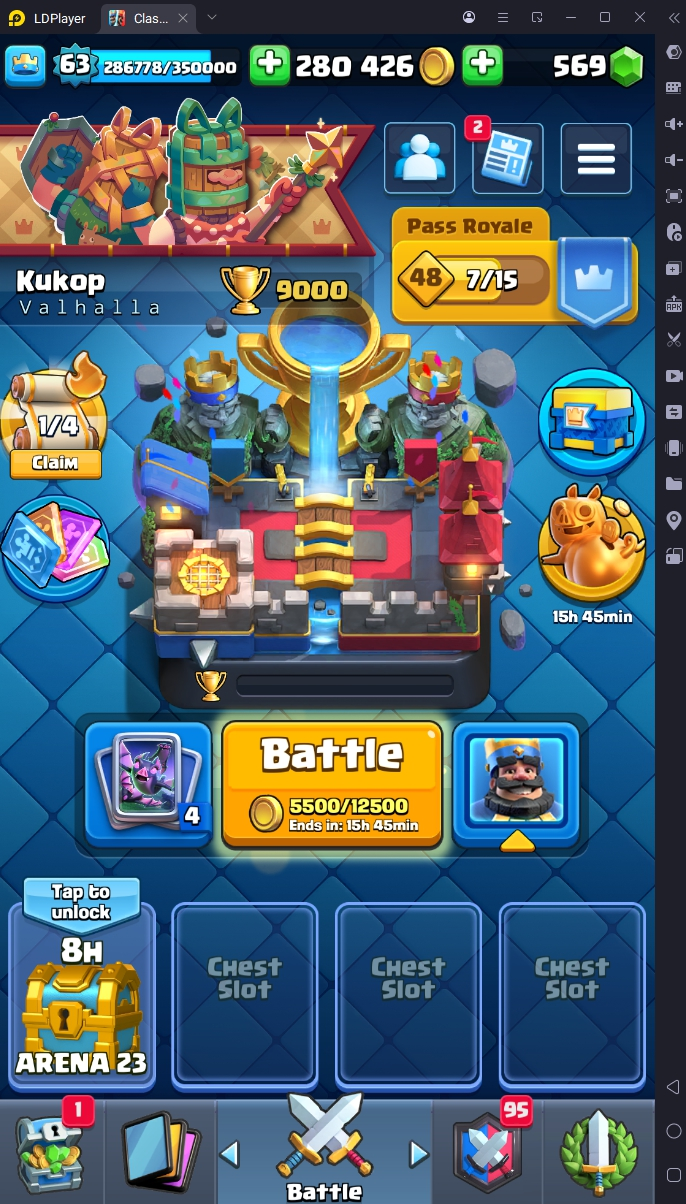This screenshot has width=686, height=1204.
Task: Open the player profile banner for Kukop
Action: tap(180, 185)
